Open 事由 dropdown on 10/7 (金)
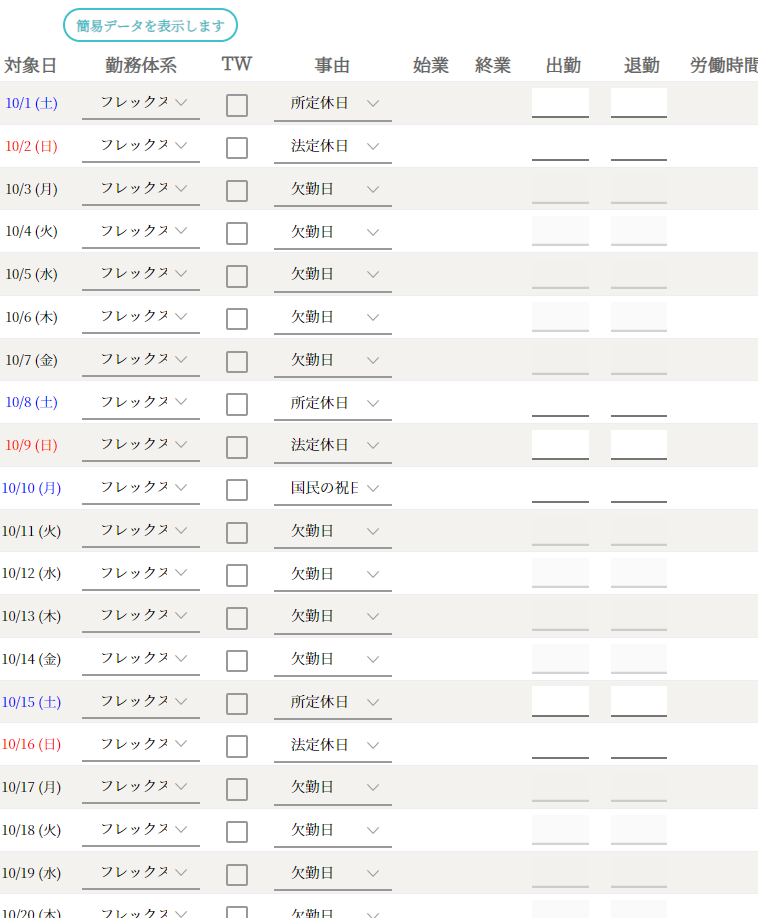The height and width of the screenshot is (918, 758). tap(333, 360)
